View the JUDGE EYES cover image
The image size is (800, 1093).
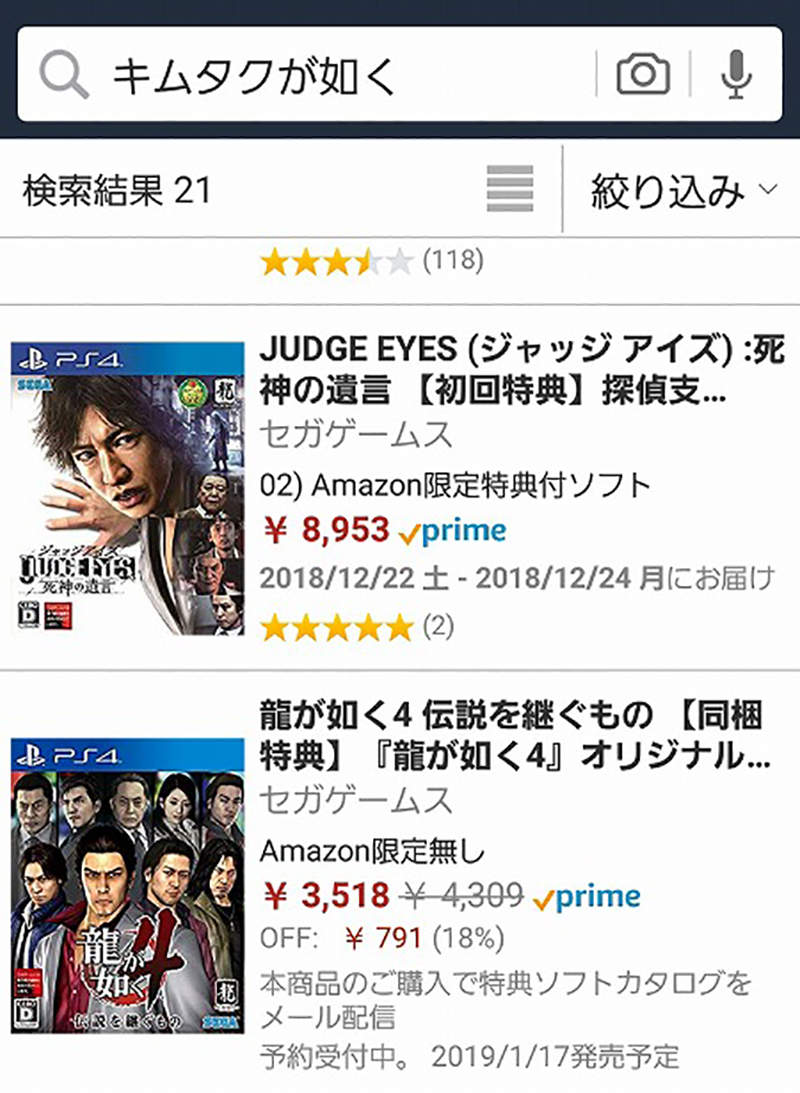[128, 488]
